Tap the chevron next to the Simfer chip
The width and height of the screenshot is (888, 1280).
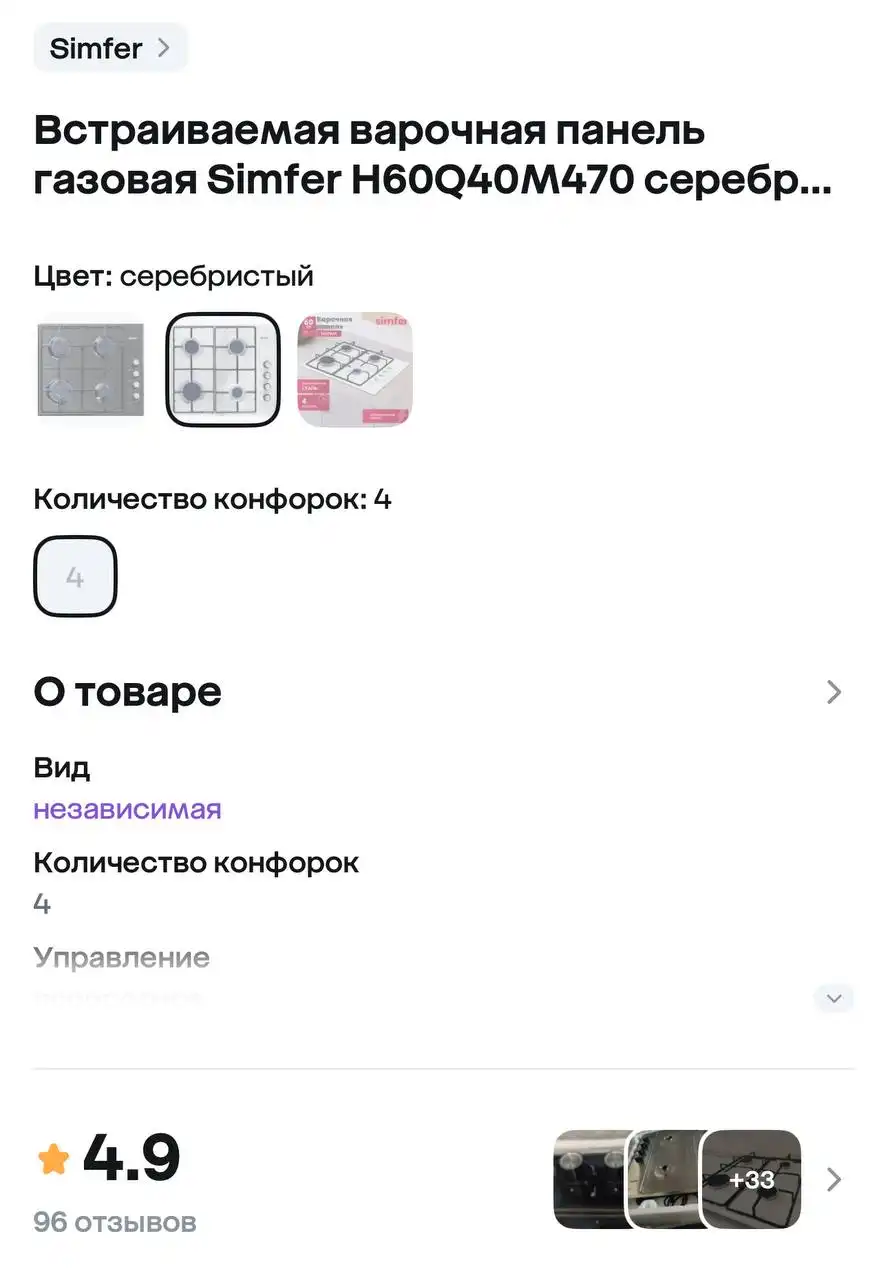[166, 47]
